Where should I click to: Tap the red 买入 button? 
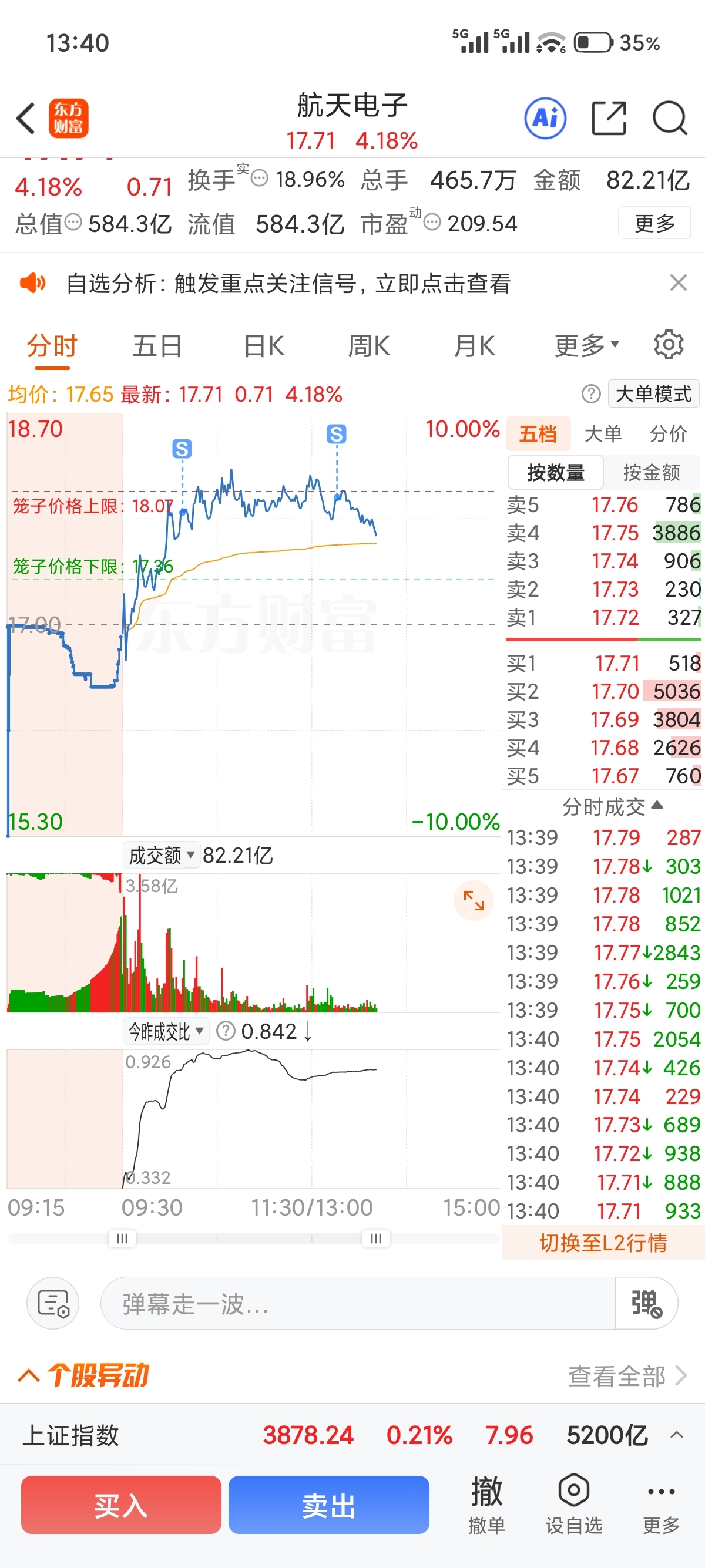click(x=121, y=1505)
